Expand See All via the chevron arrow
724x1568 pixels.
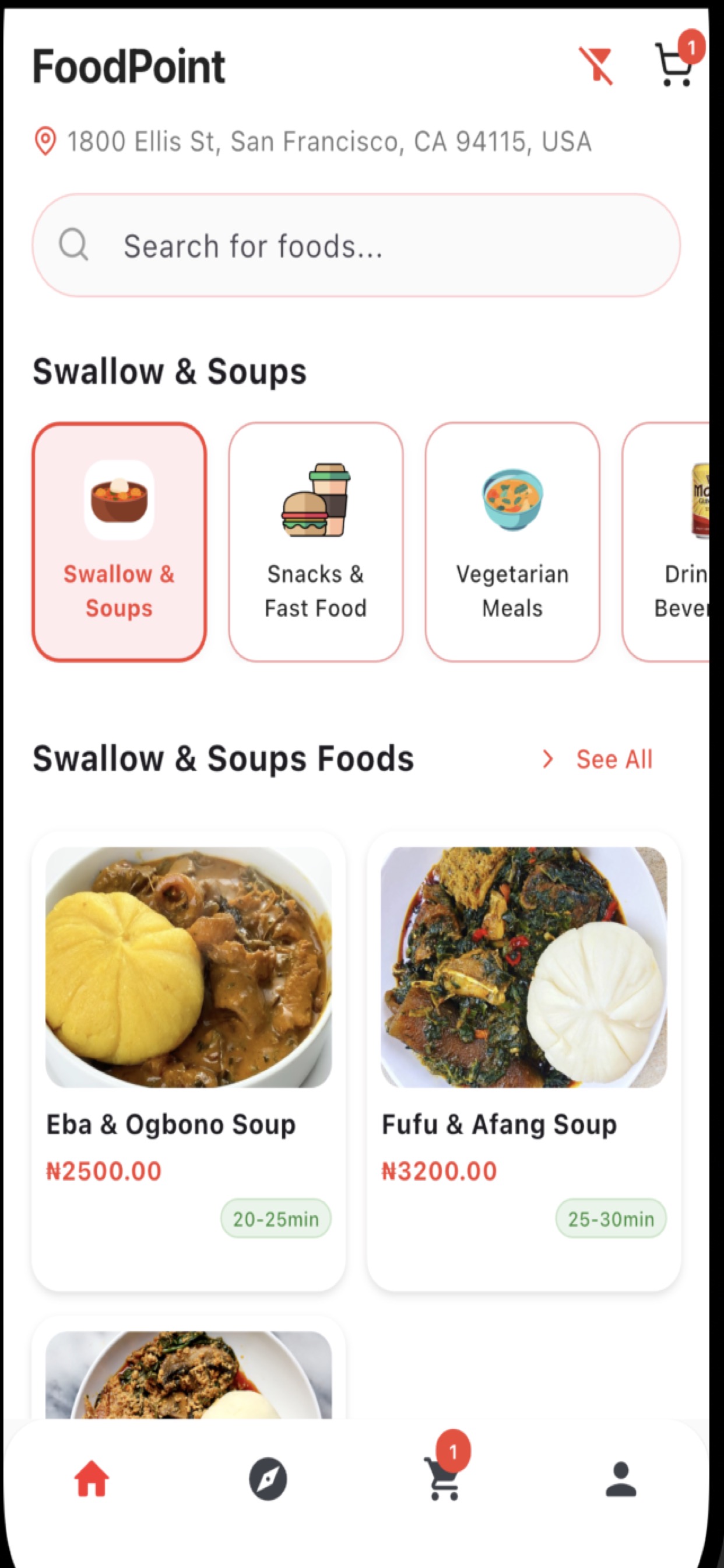click(547, 758)
